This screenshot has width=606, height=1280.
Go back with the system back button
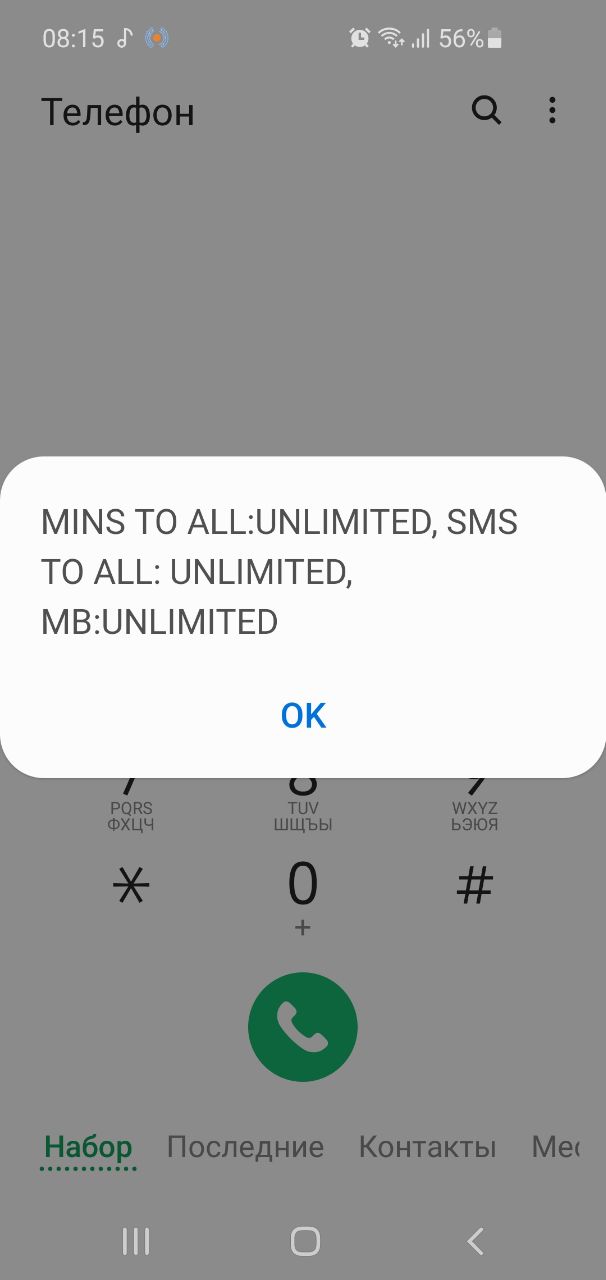(475, 1241)
